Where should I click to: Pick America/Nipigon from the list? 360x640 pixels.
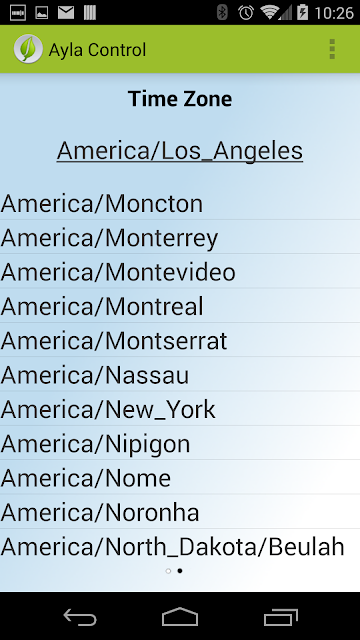[180, 443]
